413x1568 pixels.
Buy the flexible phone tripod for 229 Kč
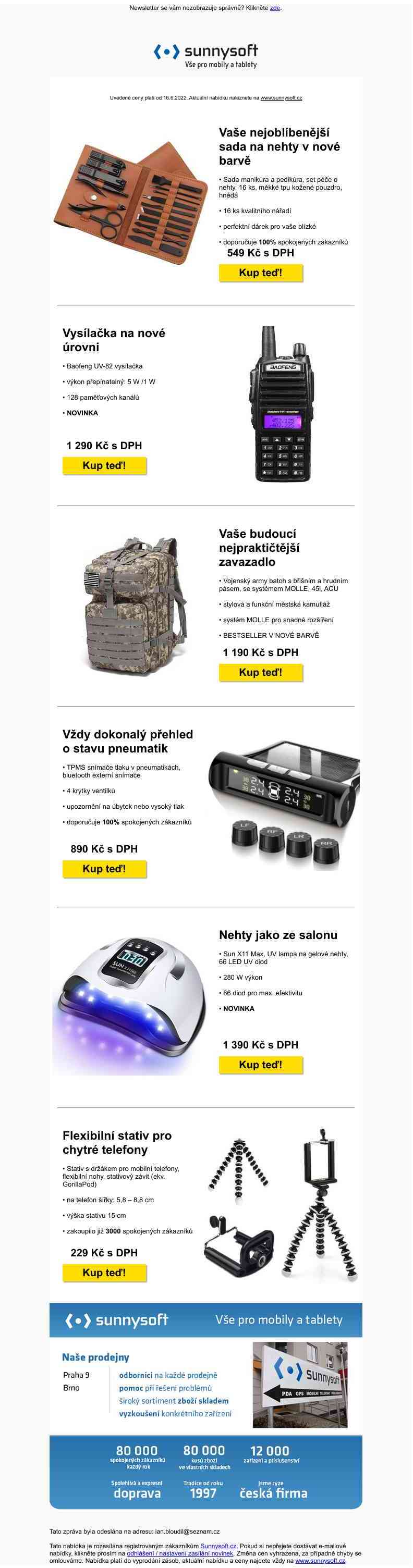pyautogui.click(x=104, y=1273)
